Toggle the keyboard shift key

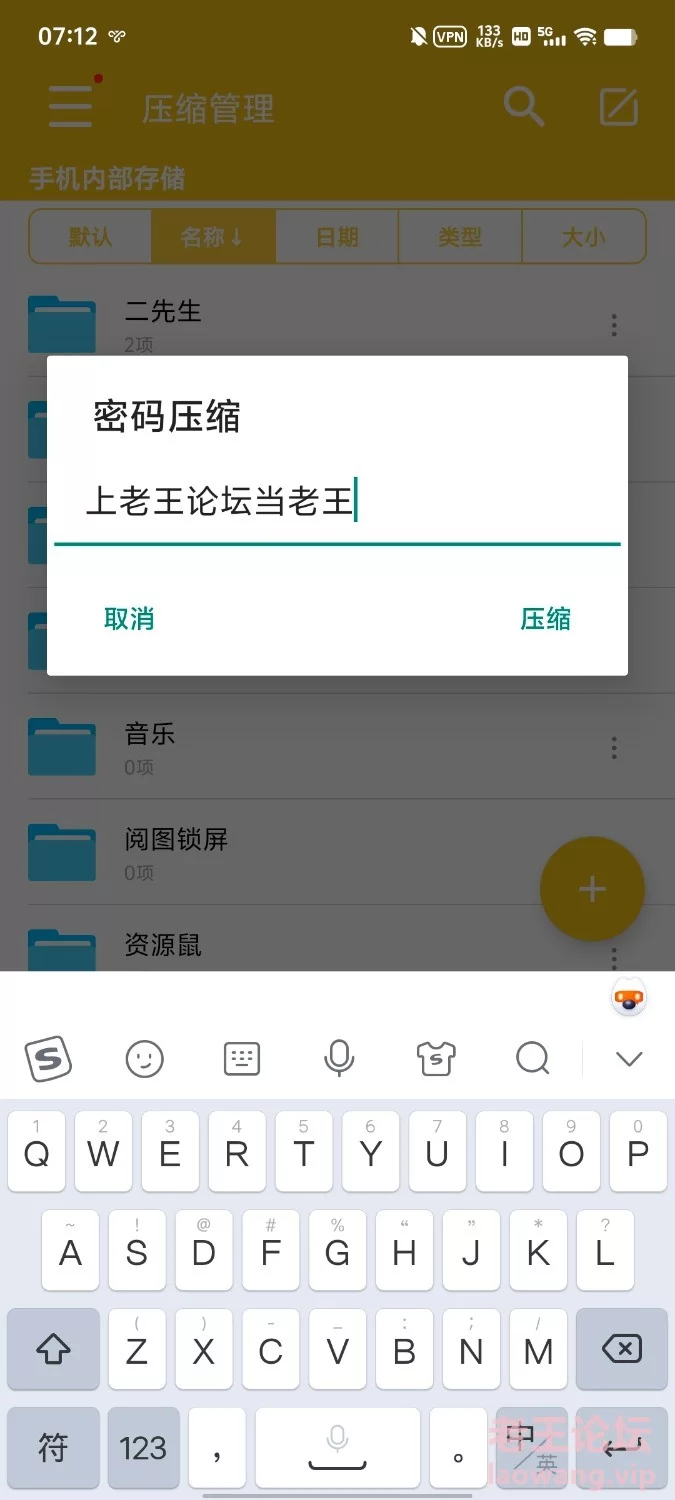[x=53, y=1351]
